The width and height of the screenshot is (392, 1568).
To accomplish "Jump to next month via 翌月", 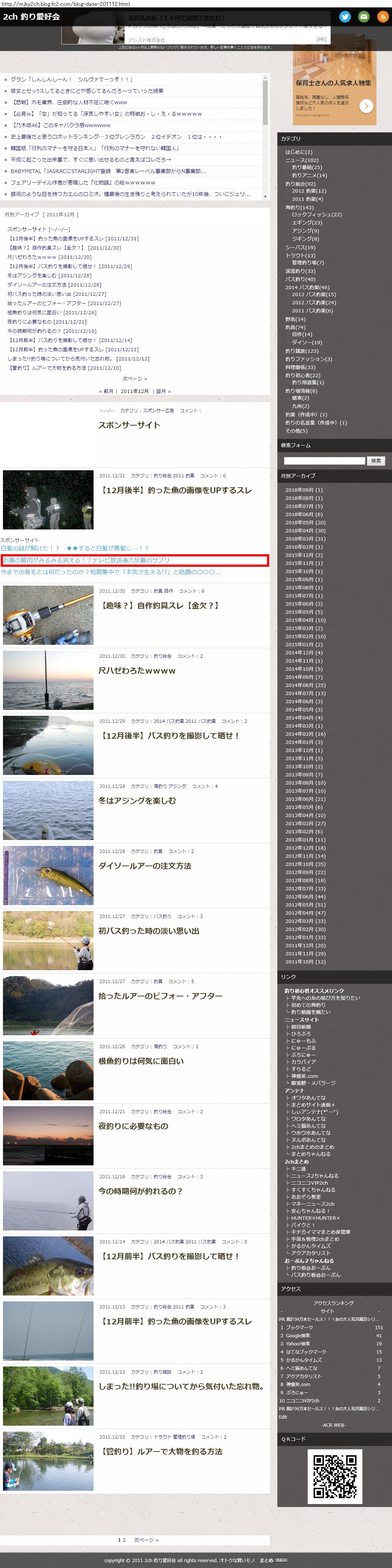I will point(162,392).
